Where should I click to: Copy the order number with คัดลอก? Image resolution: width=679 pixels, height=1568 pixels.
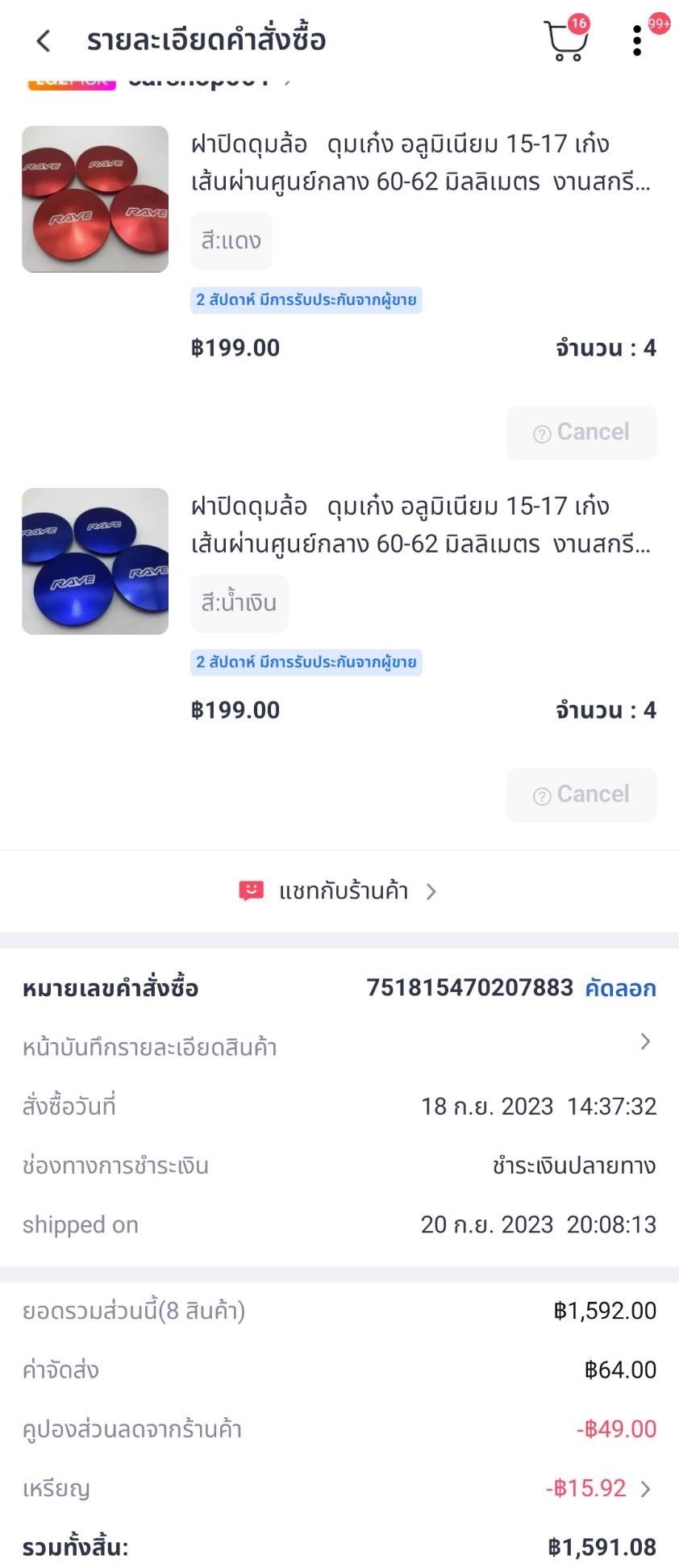pyautogui.click(x=620, y=988)
